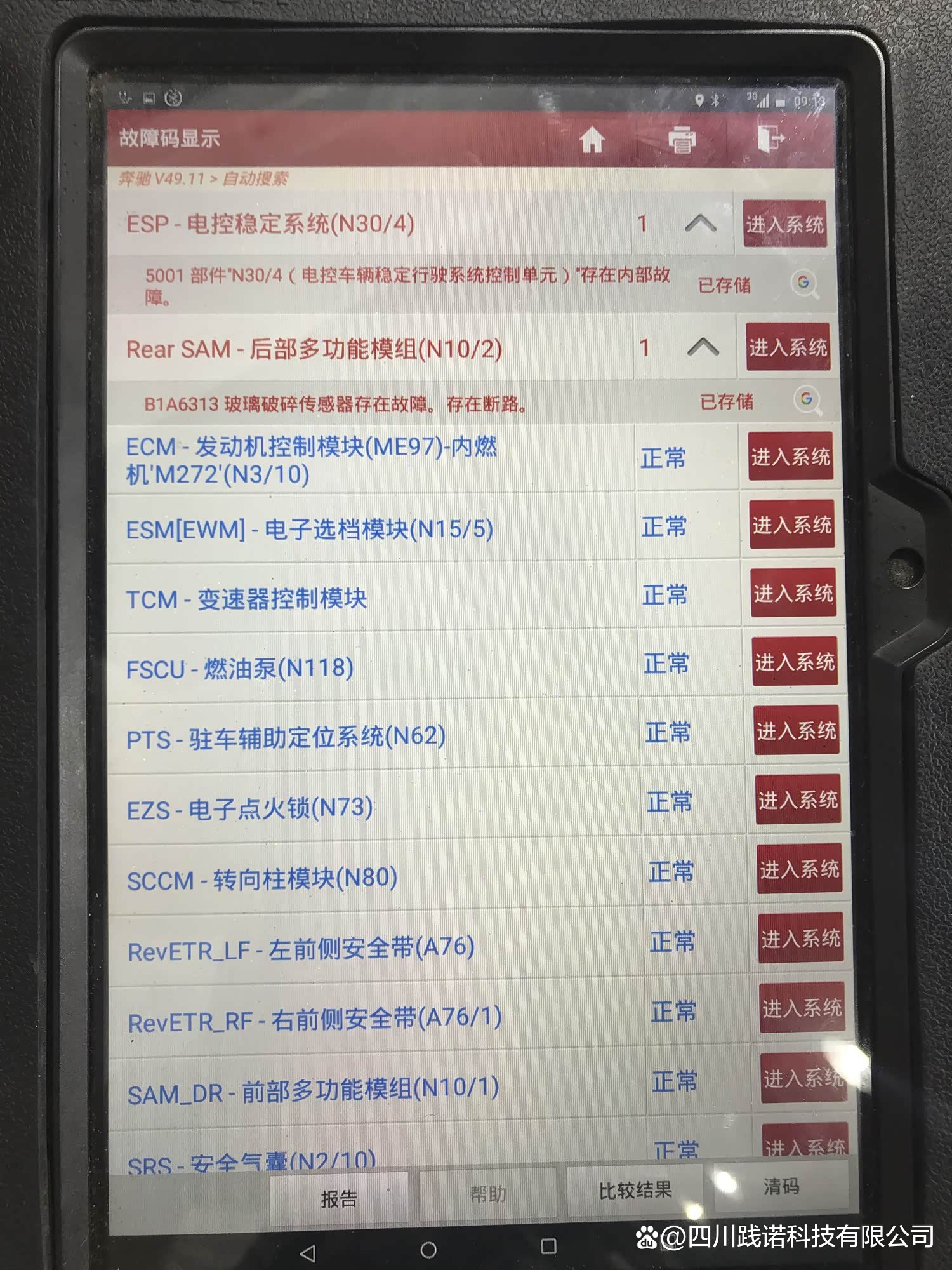Enter the EZS ignition lock system
This screenshot has height=1270, width=952.
pyautogui.click(x=798, y=799)
